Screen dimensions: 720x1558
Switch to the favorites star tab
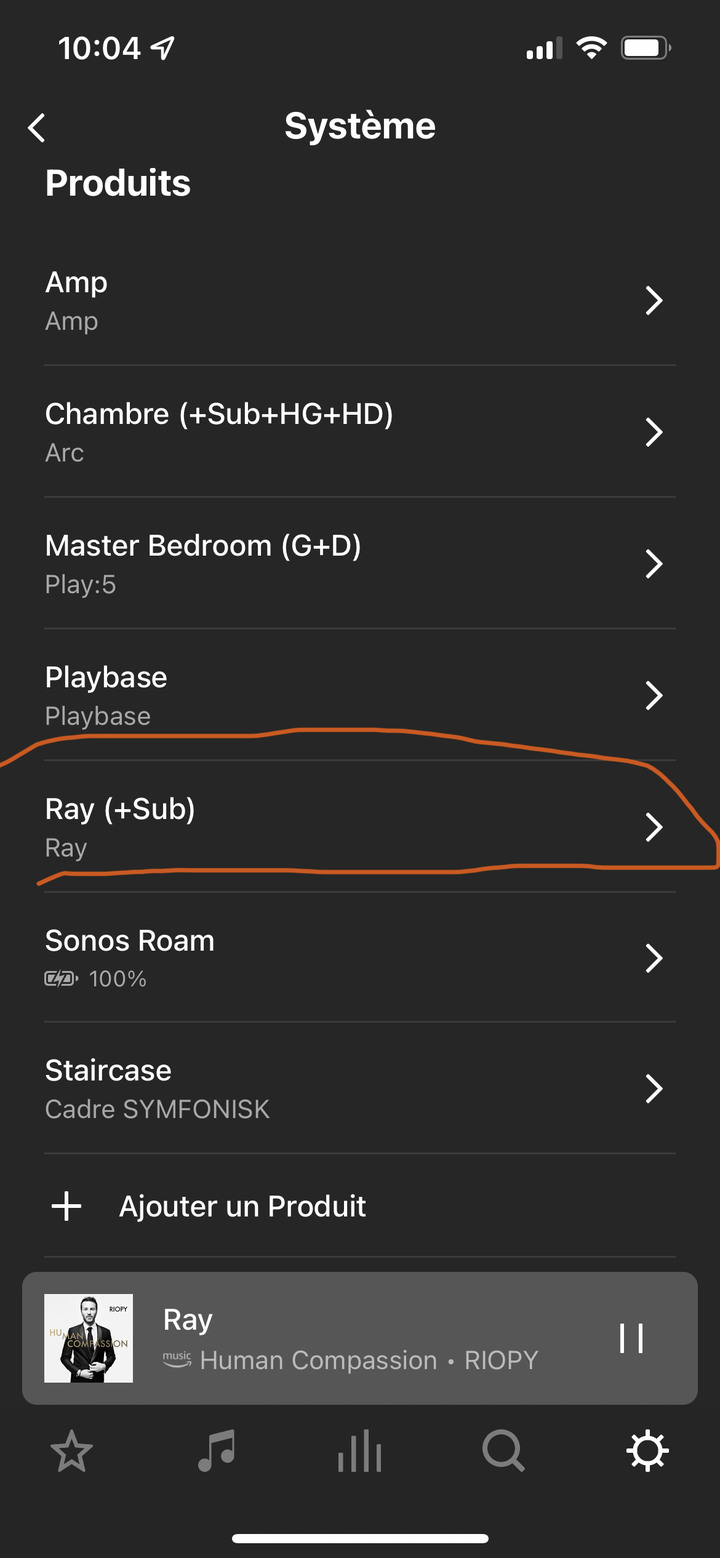(x=72, y=1450)
